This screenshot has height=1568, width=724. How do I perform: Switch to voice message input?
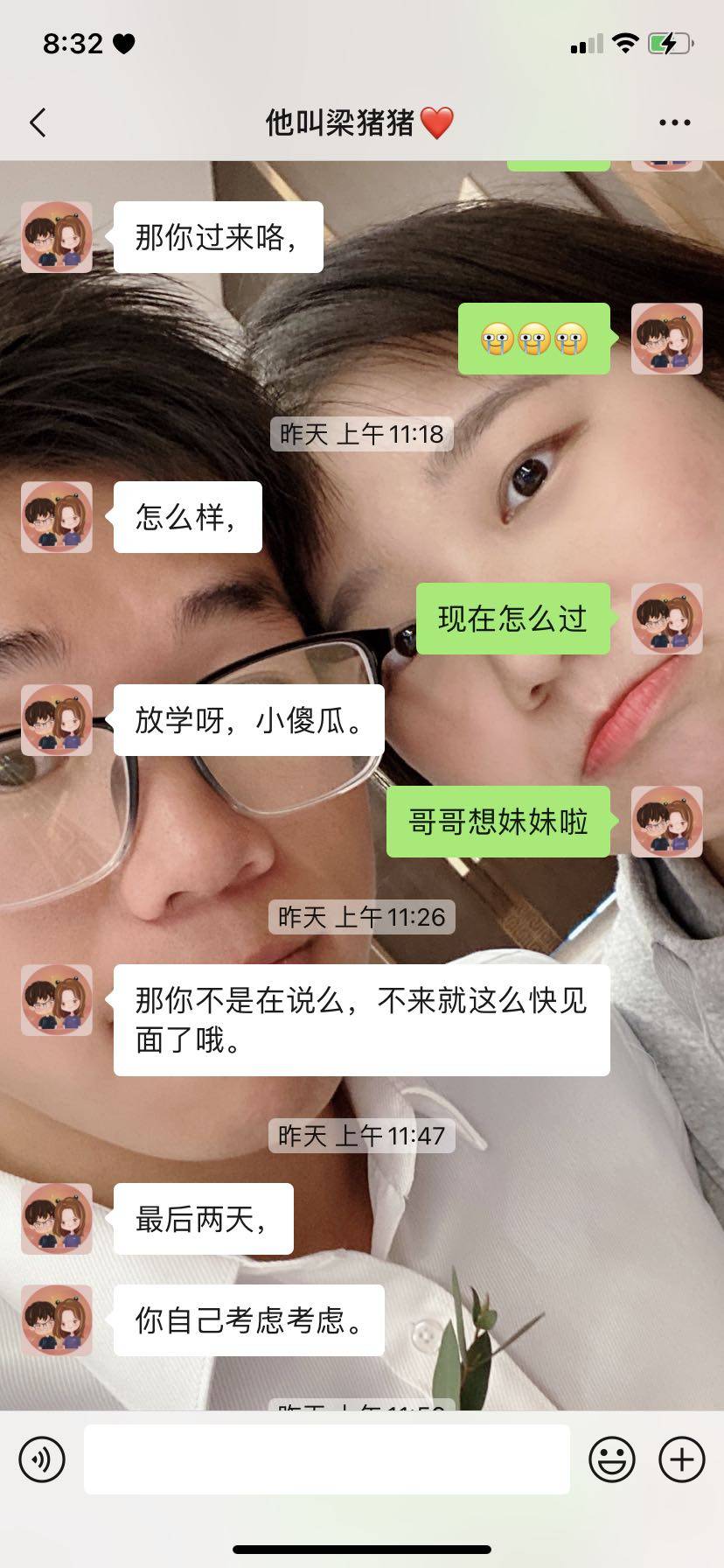pyautogui.click(x=42, y=1459)
